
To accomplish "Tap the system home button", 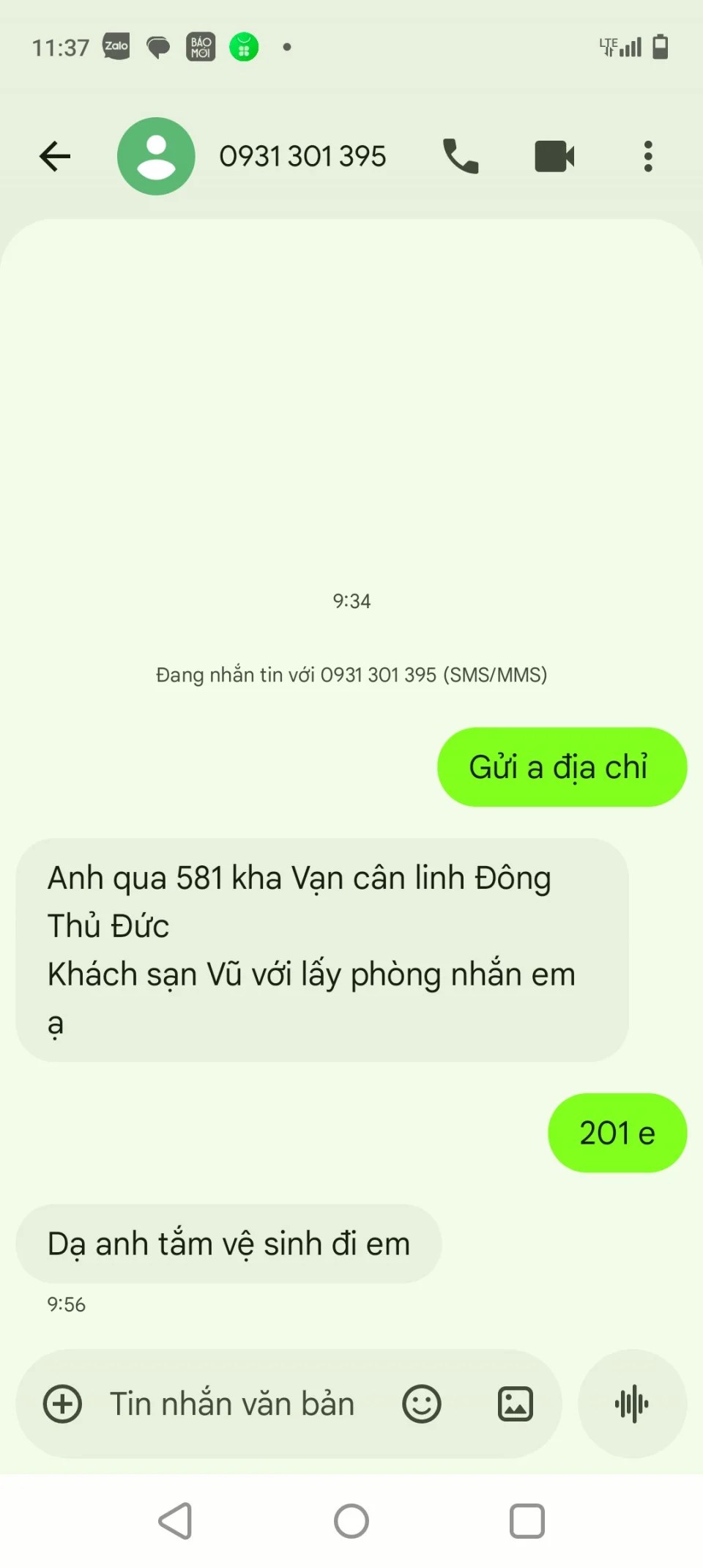I will (351, 1521).
